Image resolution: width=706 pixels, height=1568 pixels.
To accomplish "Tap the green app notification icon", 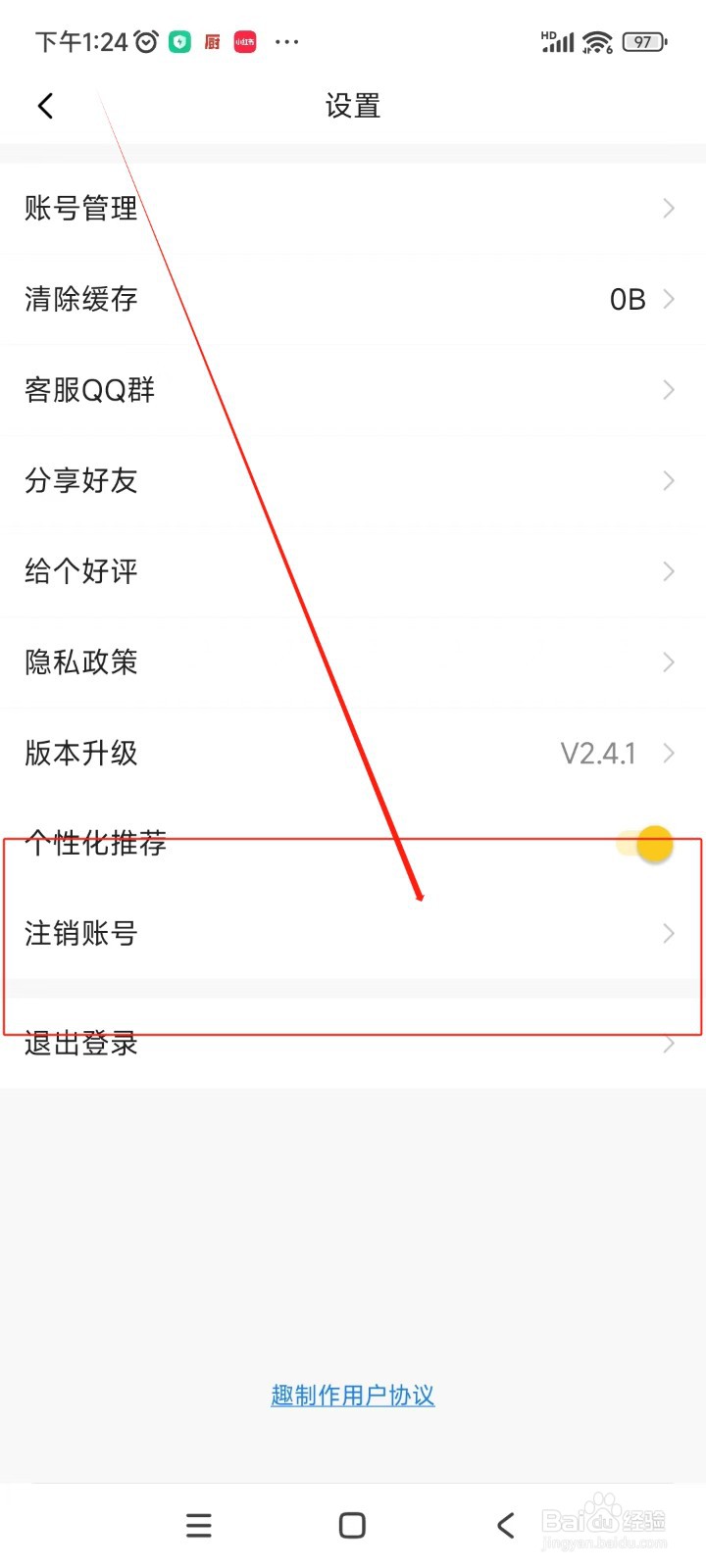I will 178,41.
